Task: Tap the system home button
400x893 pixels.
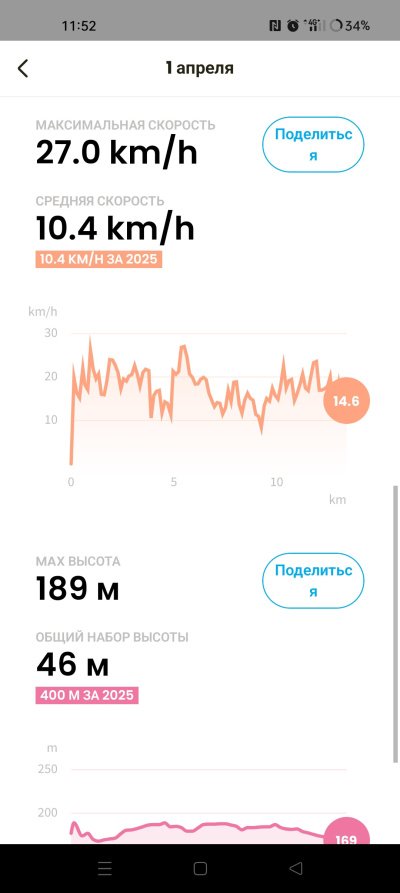Action: (200, 868)
